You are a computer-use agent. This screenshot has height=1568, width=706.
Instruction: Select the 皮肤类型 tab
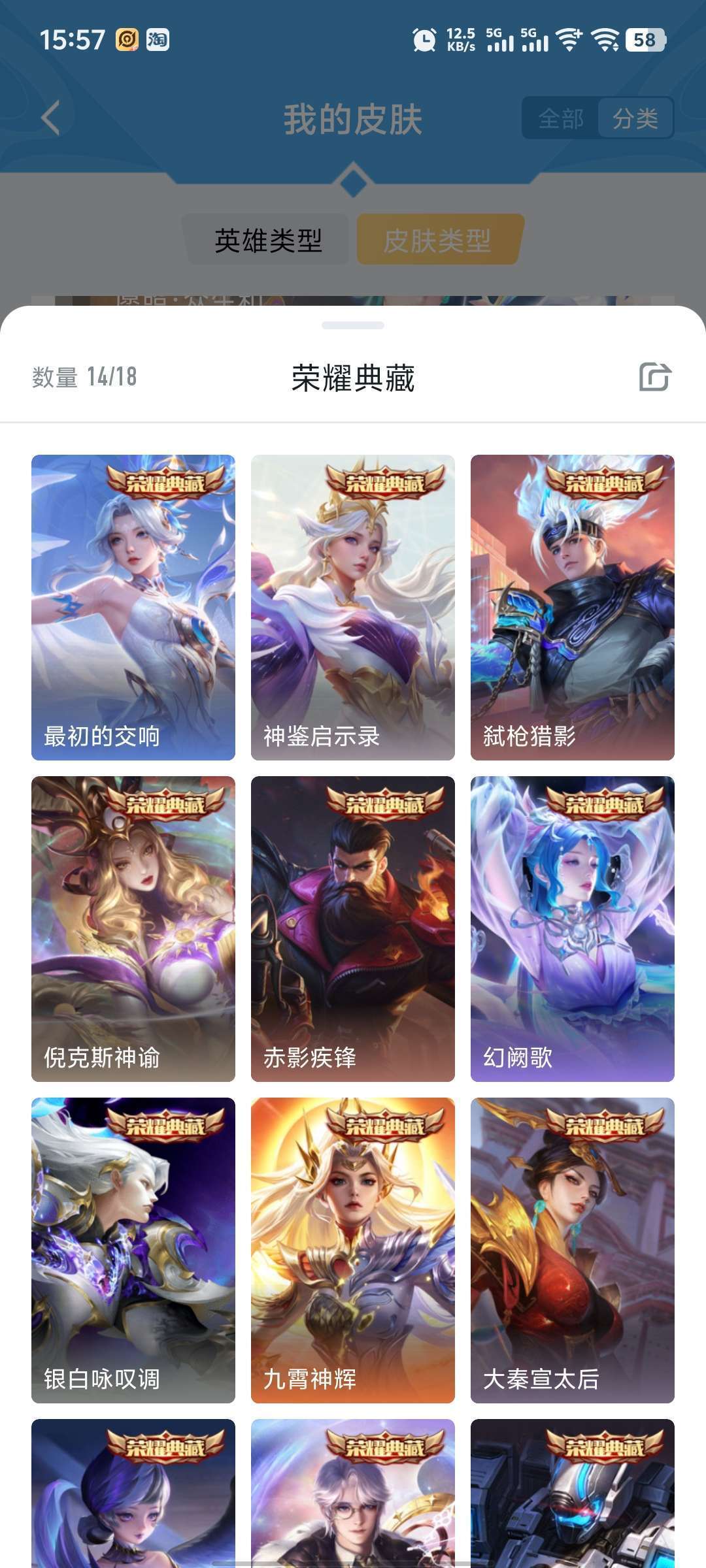click(x=437, y=240)
